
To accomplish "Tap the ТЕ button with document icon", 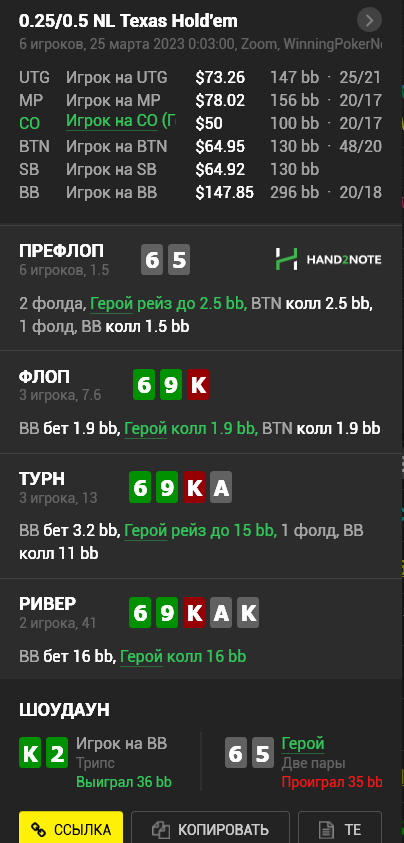I will point(340,828).
